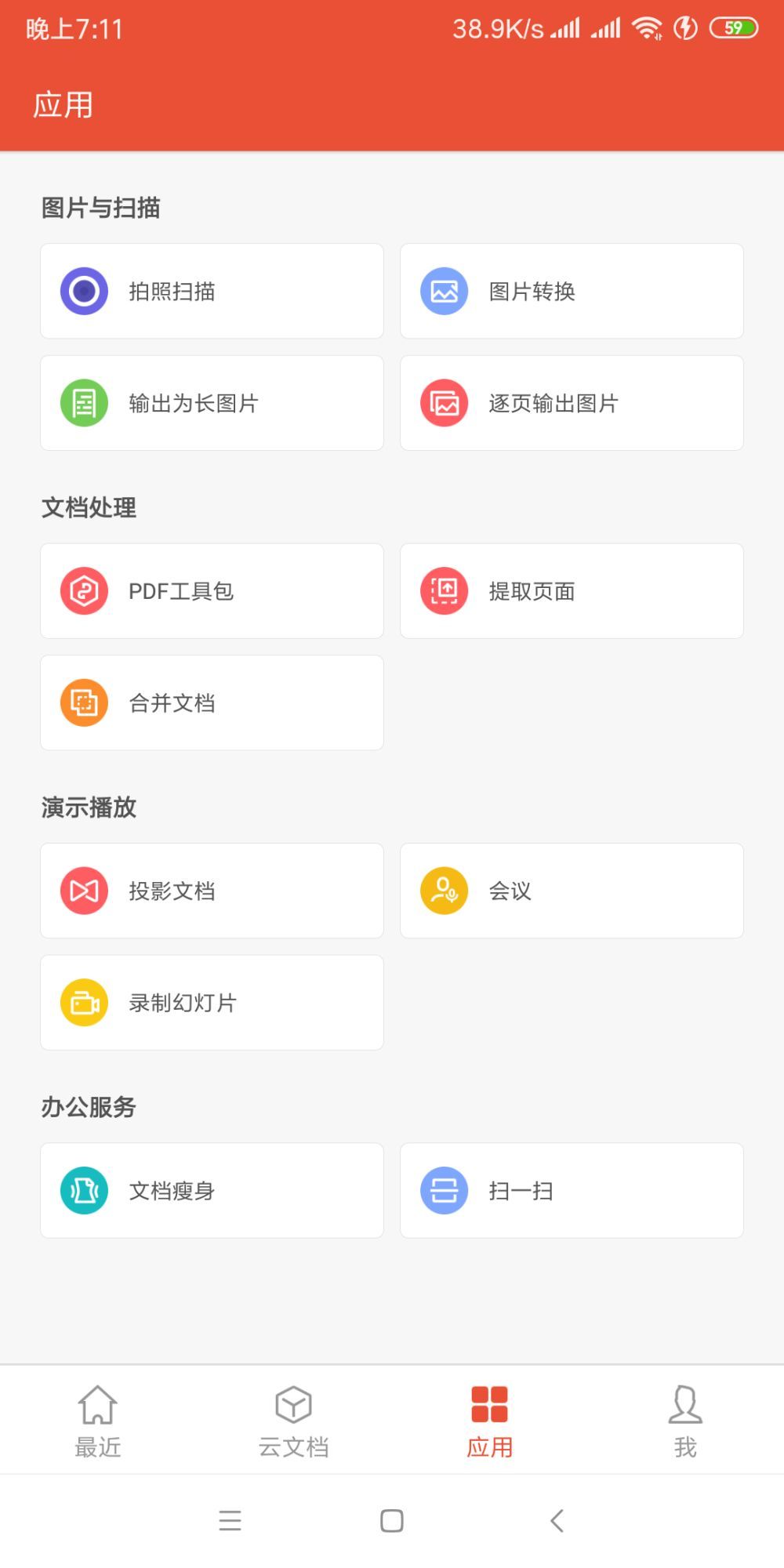
Task: Open the 合并文档 merge documents tool
Action: [x=212, y=702]
